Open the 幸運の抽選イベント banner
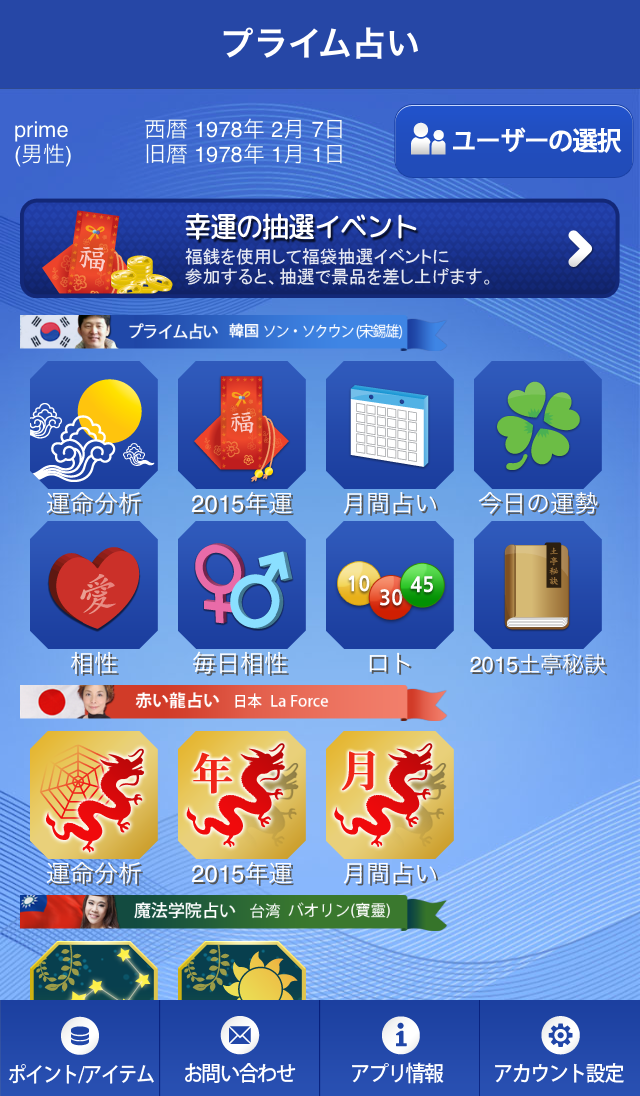The height and width of the screenshot is (1096, 640). 320,249
